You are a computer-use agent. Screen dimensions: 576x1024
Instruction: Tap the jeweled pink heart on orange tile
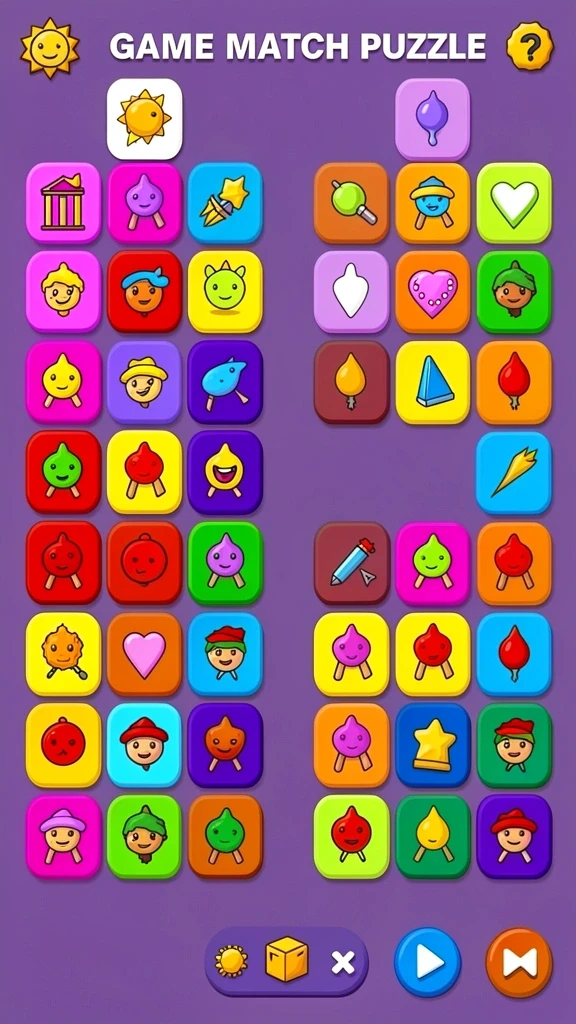(x=433, y=292)
